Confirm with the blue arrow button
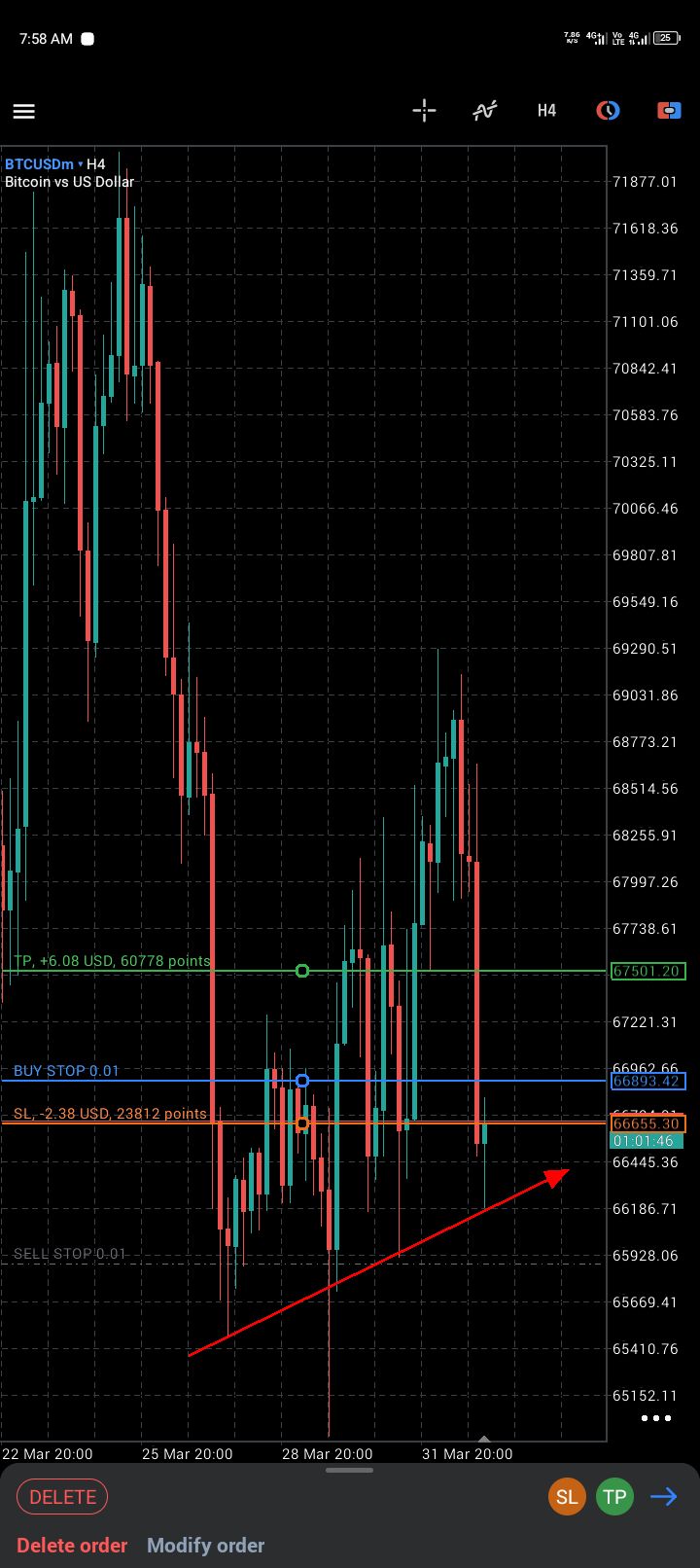The height and width of the screenshot is (1568, 700). pyautogui.click(x=664, y=1497)
